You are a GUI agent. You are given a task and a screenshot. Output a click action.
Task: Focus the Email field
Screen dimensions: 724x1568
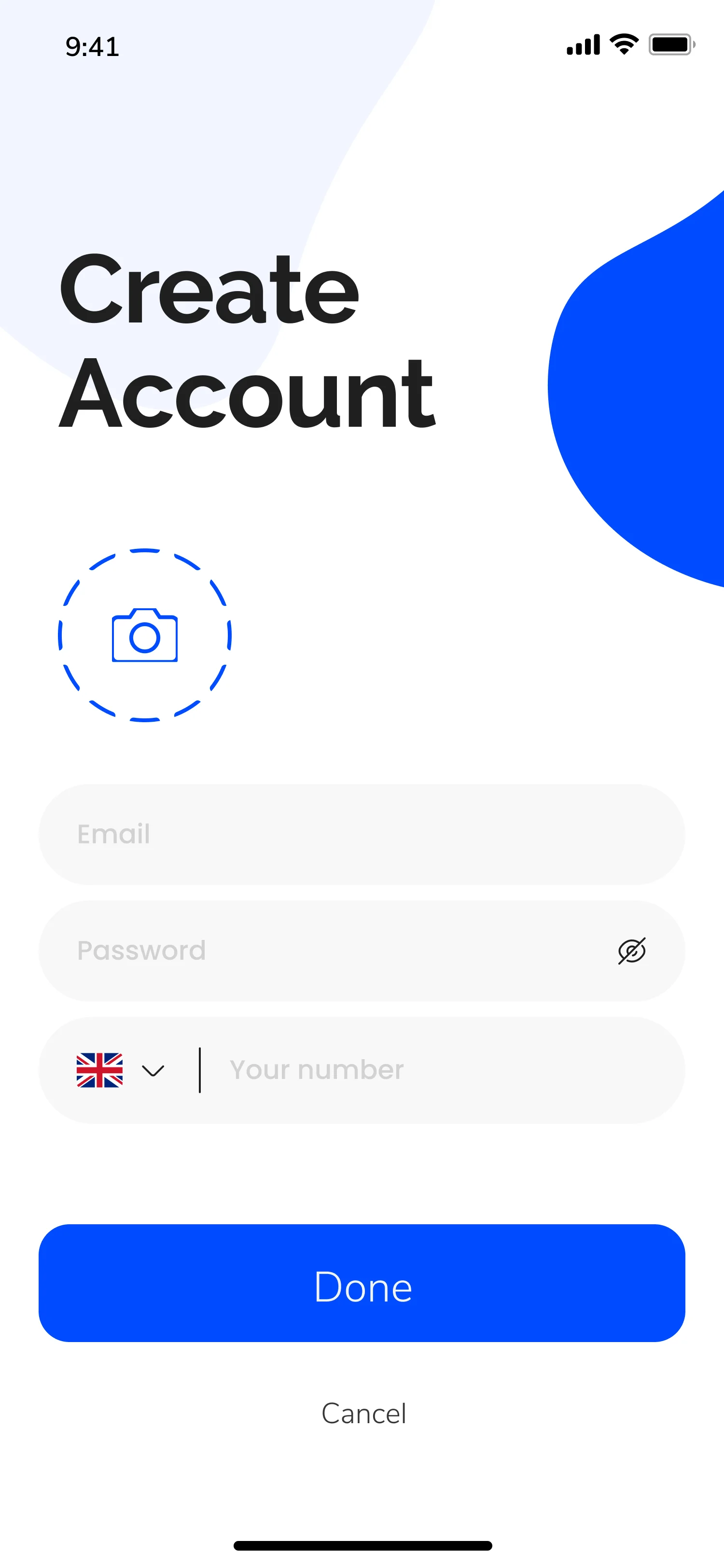362,834
